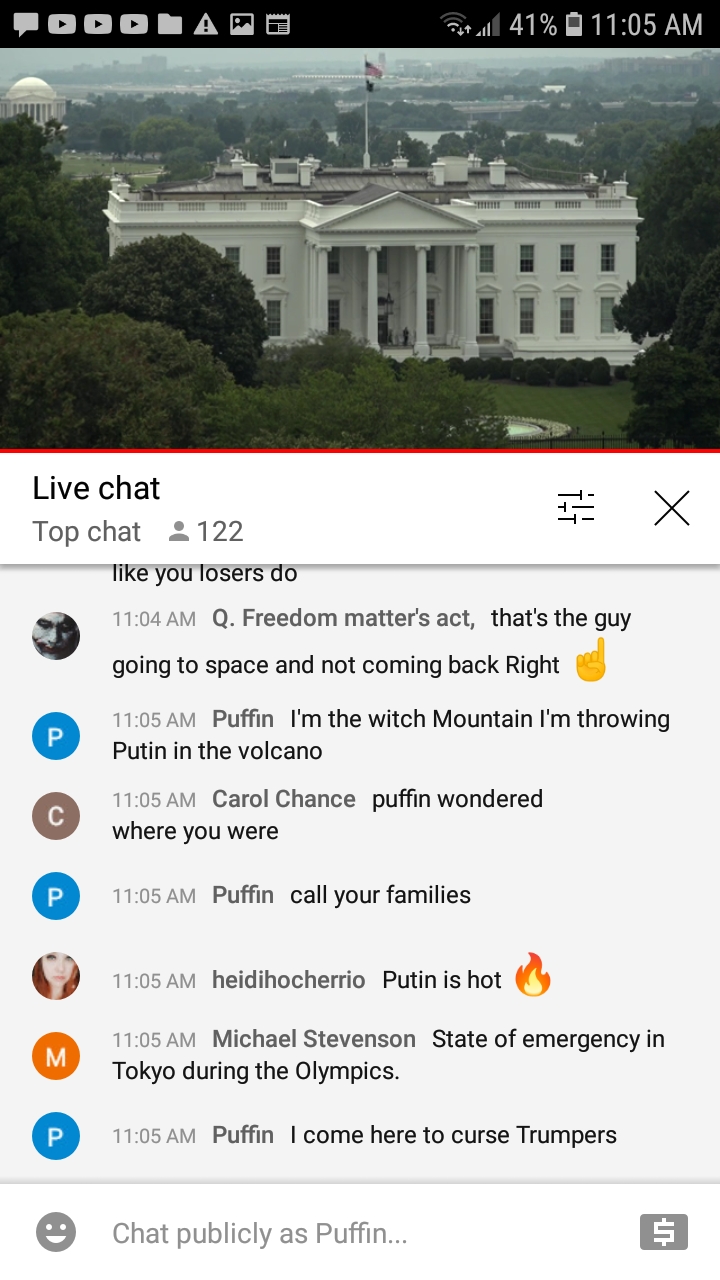720x1280 pixels.
Task: Switch the Top chat mode
Action: click(87, 532)
